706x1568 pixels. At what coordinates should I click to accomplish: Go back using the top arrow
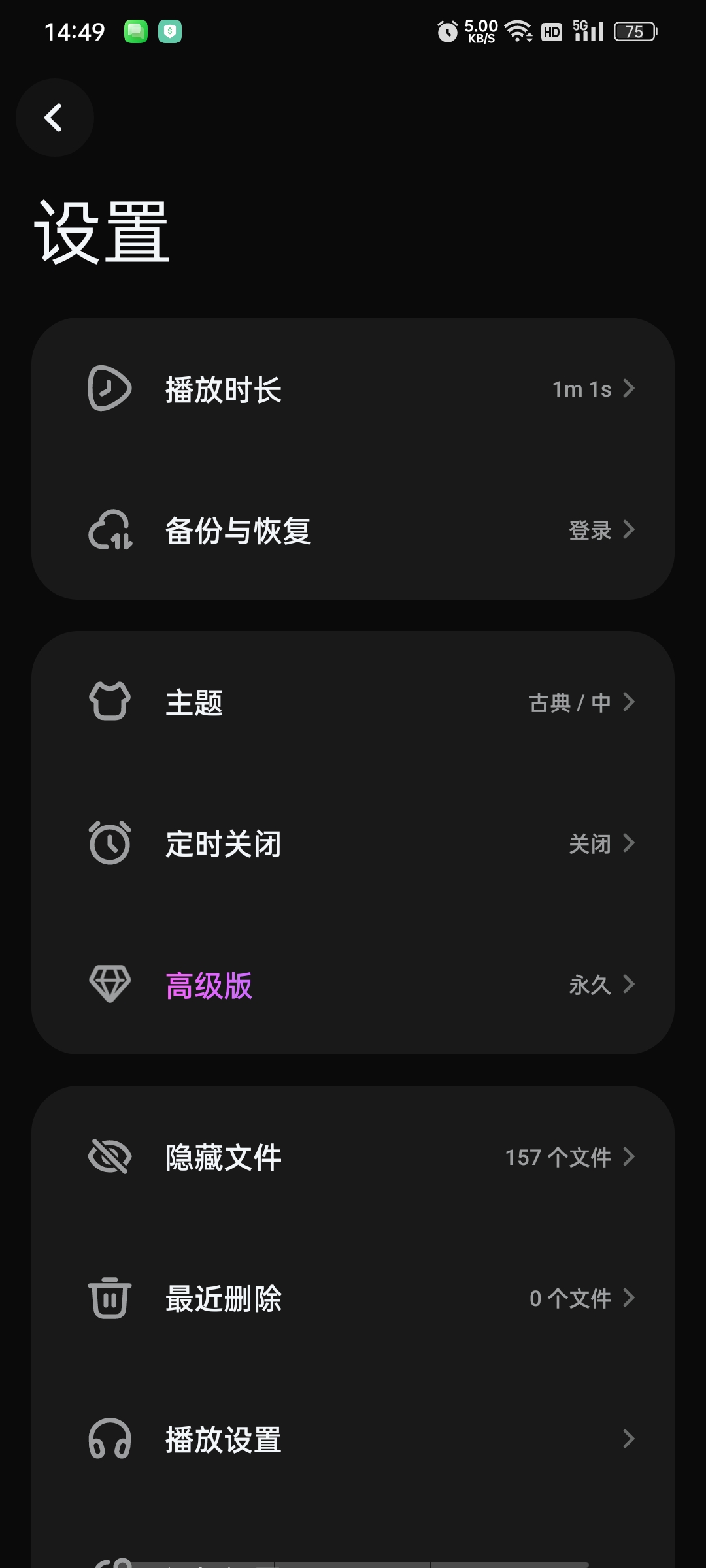(54, 118)
